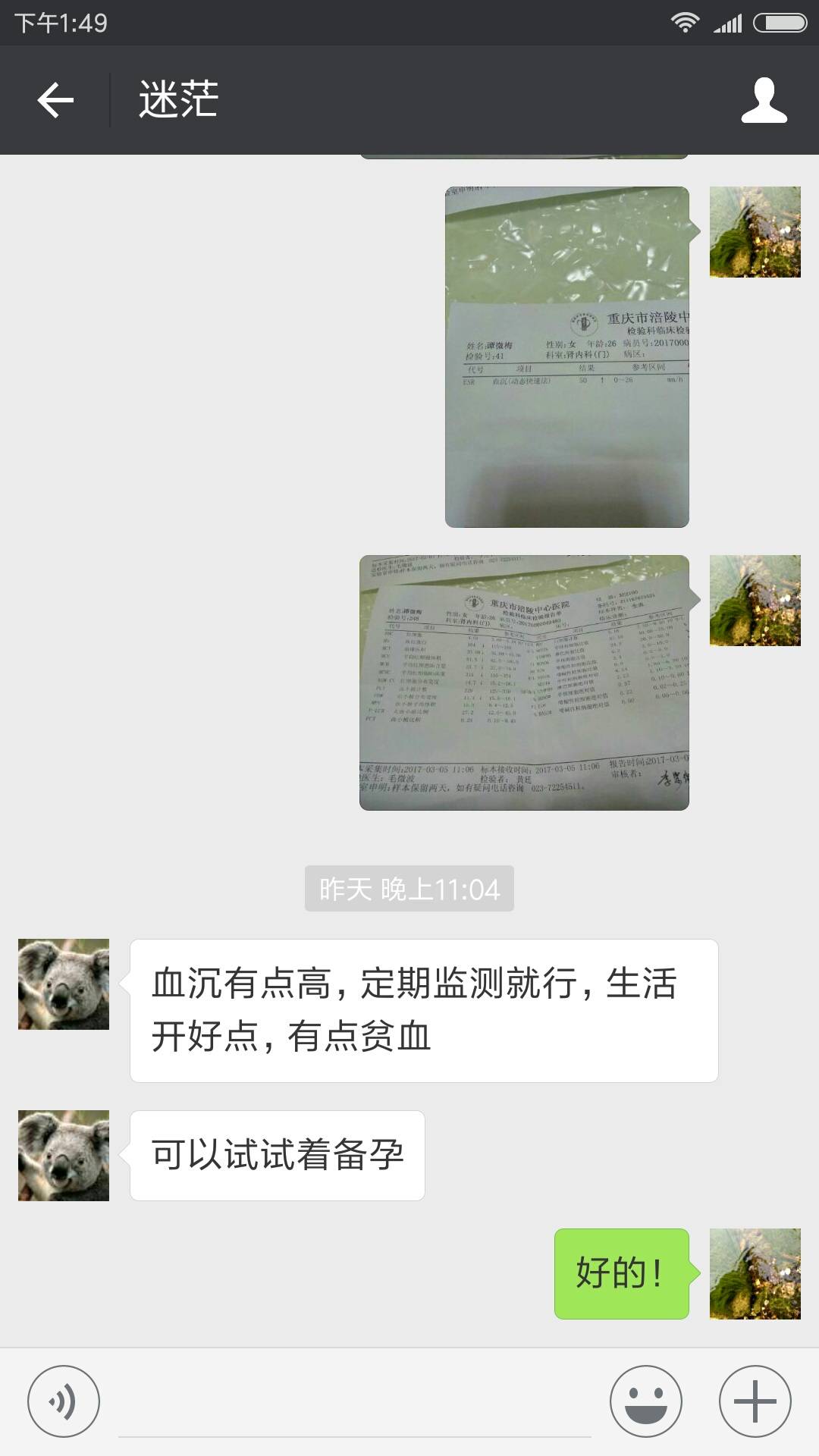Viewport: 819px width, 1456px height.
Task: Focus the message text field
Action: coord(355,1403)
